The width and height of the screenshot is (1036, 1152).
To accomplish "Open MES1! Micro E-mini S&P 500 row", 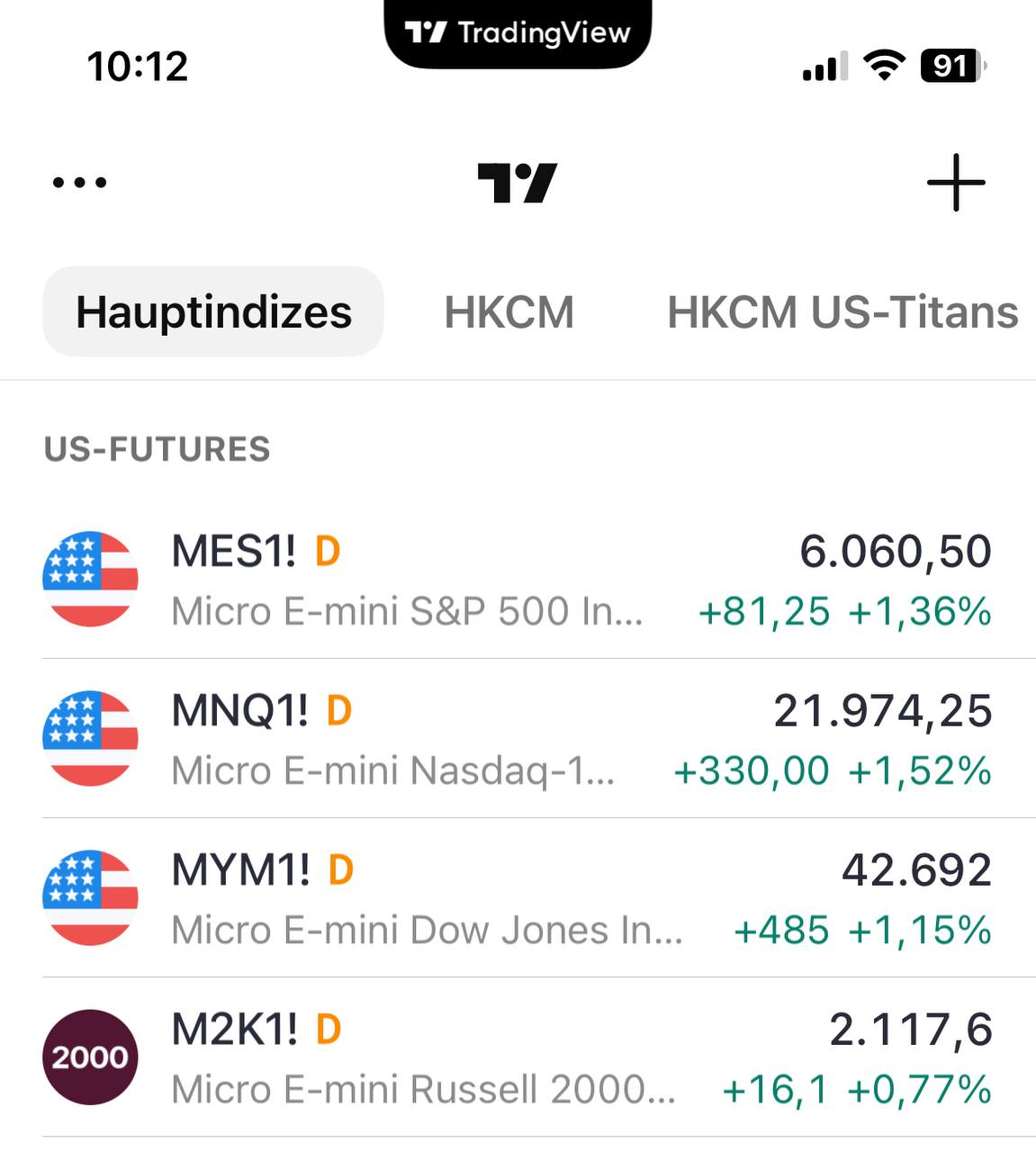I will [x=518, y=580].
